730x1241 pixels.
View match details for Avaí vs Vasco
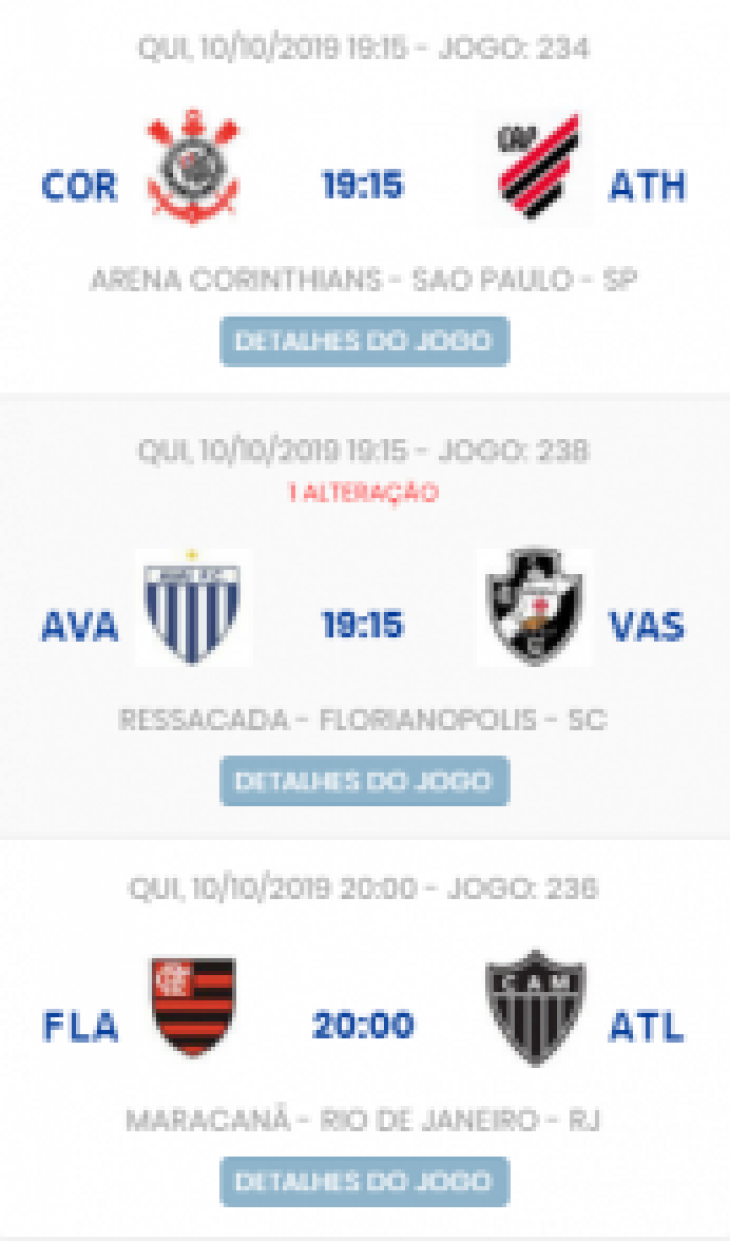(364, 781)
